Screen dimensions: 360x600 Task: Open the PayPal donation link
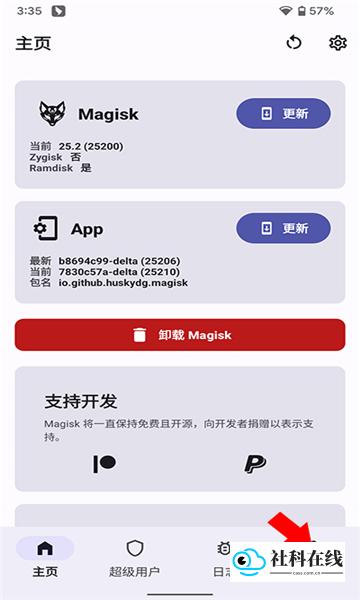point(255,464)
